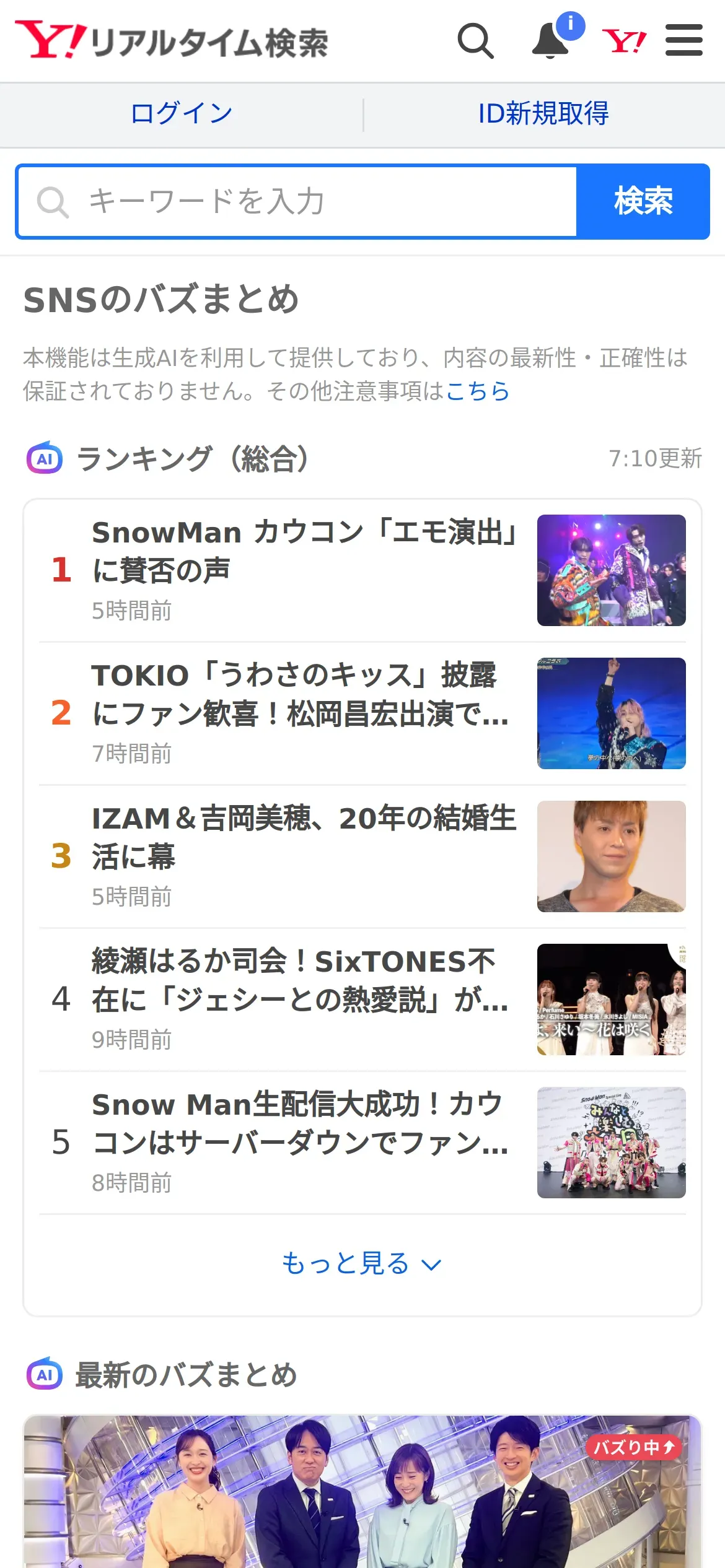Open rank 1 SnowMan カウコン story
This screenshot has height=1568, width=725.
point(362,570)
